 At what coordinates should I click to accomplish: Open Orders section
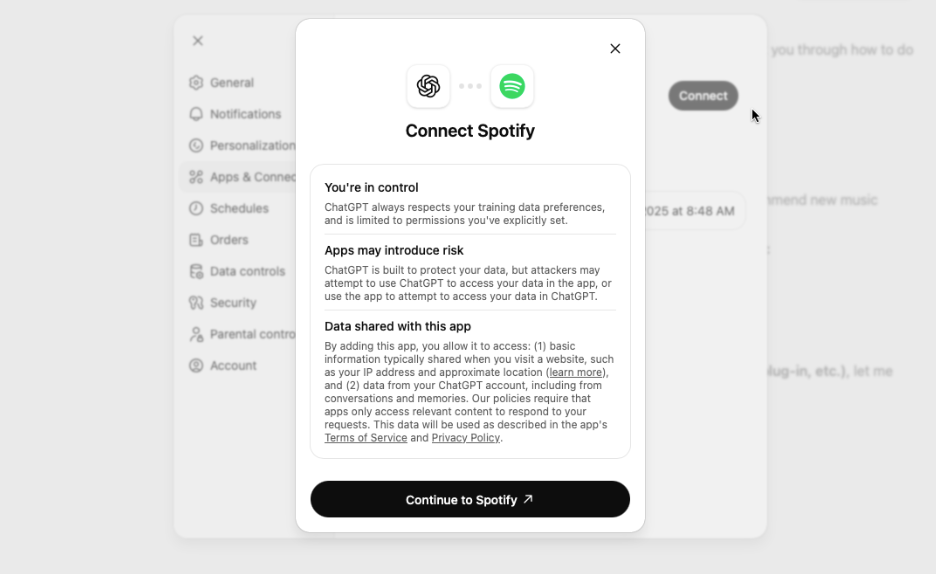point(228,240)
